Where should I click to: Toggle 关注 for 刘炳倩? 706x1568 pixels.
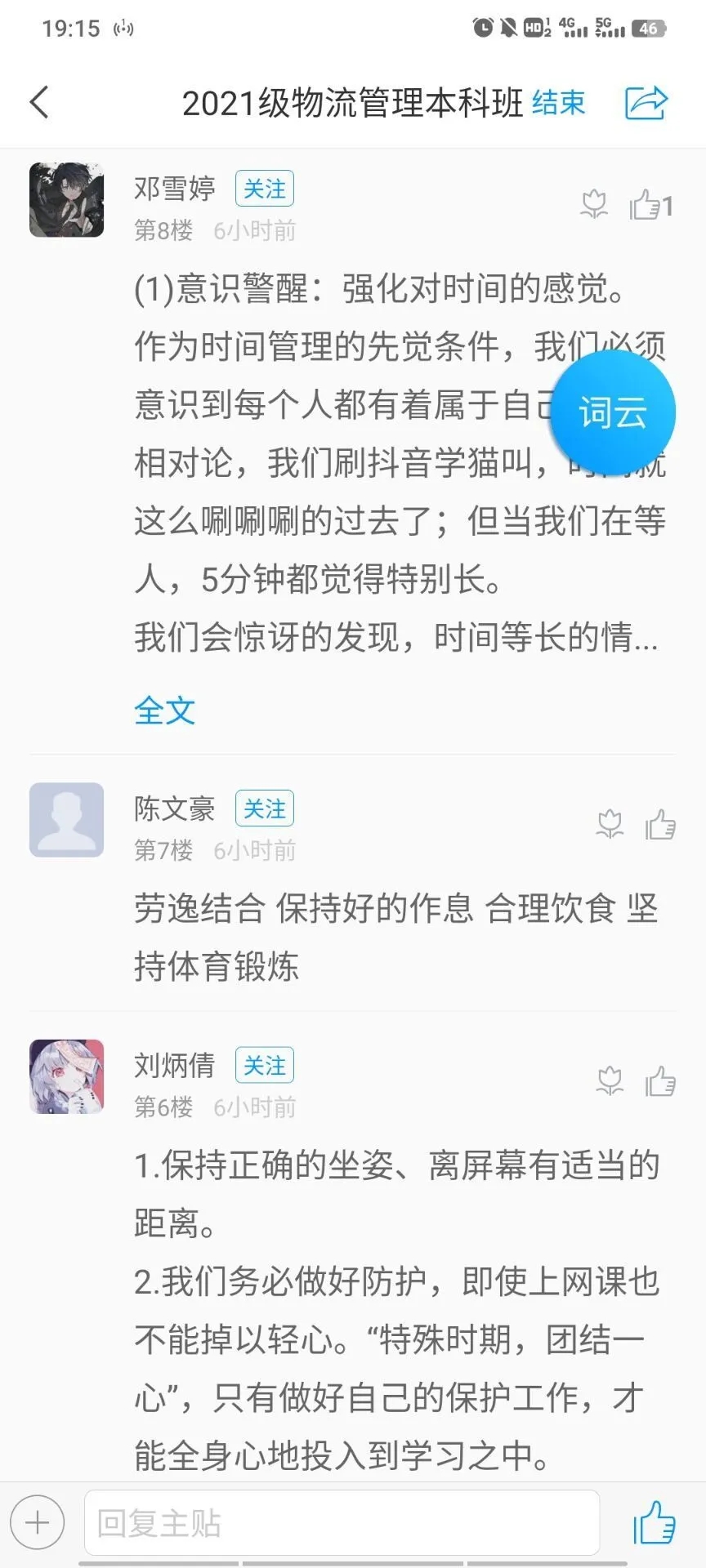(264, 1065)
